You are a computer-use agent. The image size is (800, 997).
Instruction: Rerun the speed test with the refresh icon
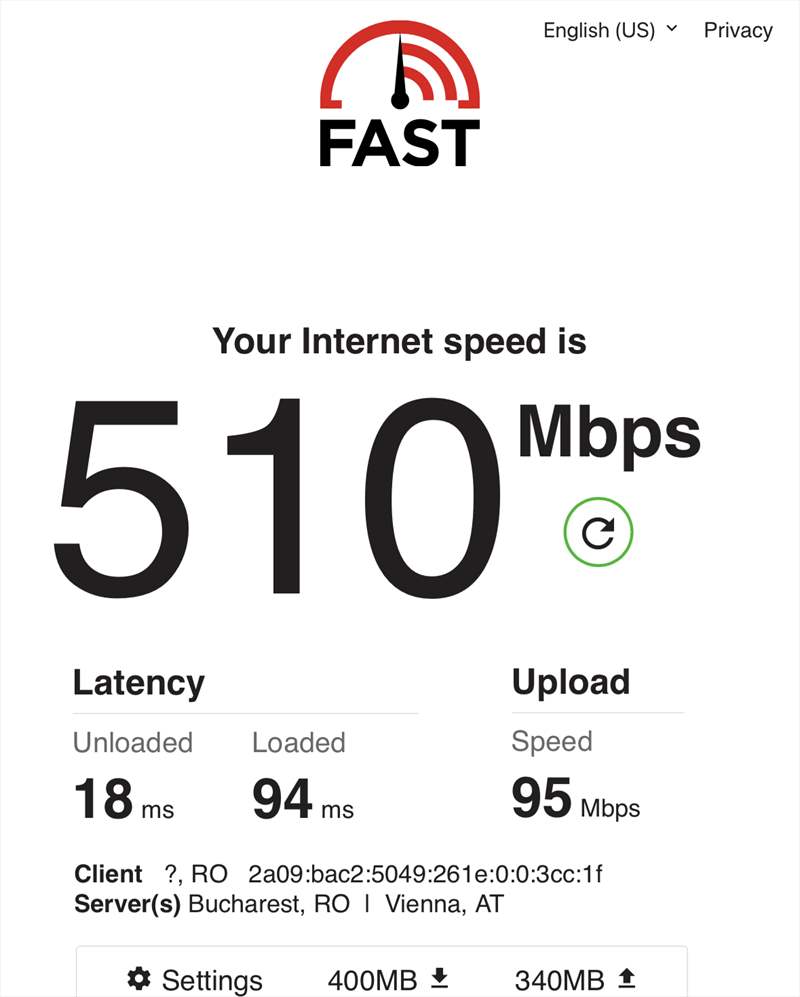598,532
